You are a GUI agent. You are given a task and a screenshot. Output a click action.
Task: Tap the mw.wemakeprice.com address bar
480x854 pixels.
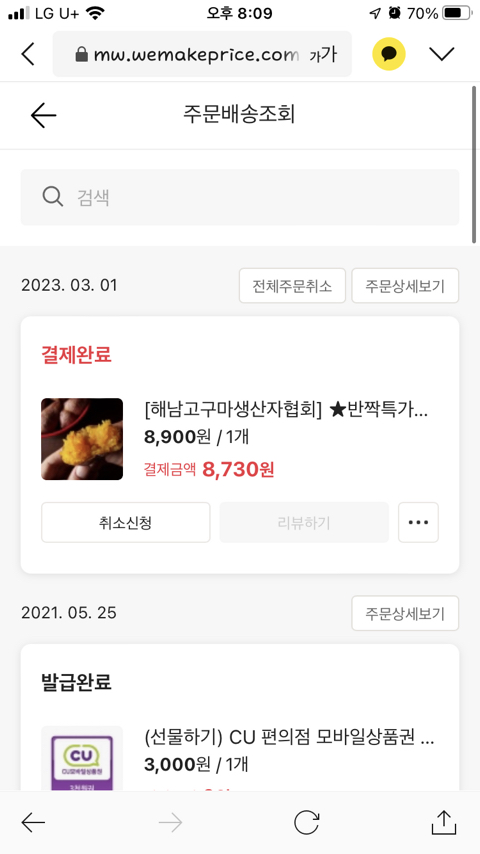[x=202, y=54]
